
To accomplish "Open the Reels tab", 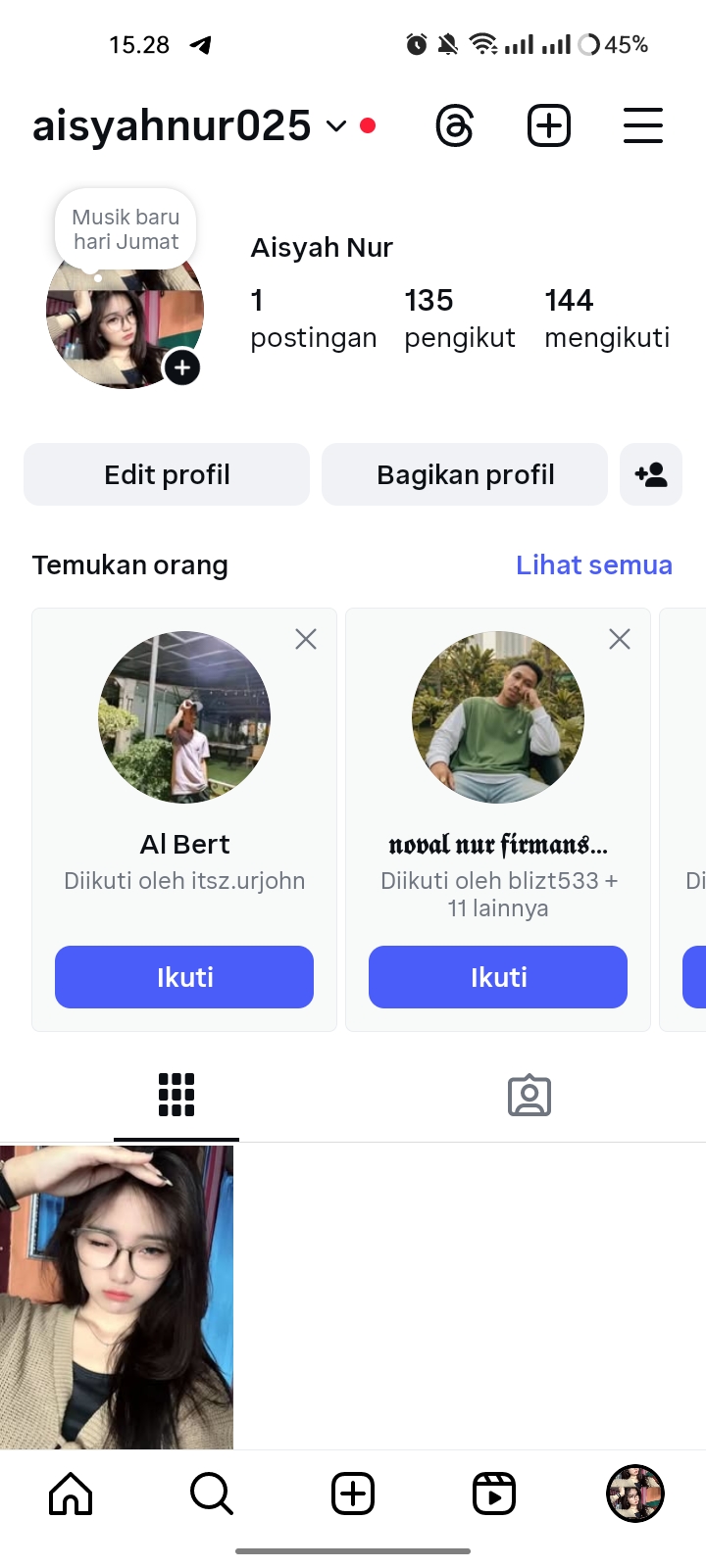I will point(494,1494).
